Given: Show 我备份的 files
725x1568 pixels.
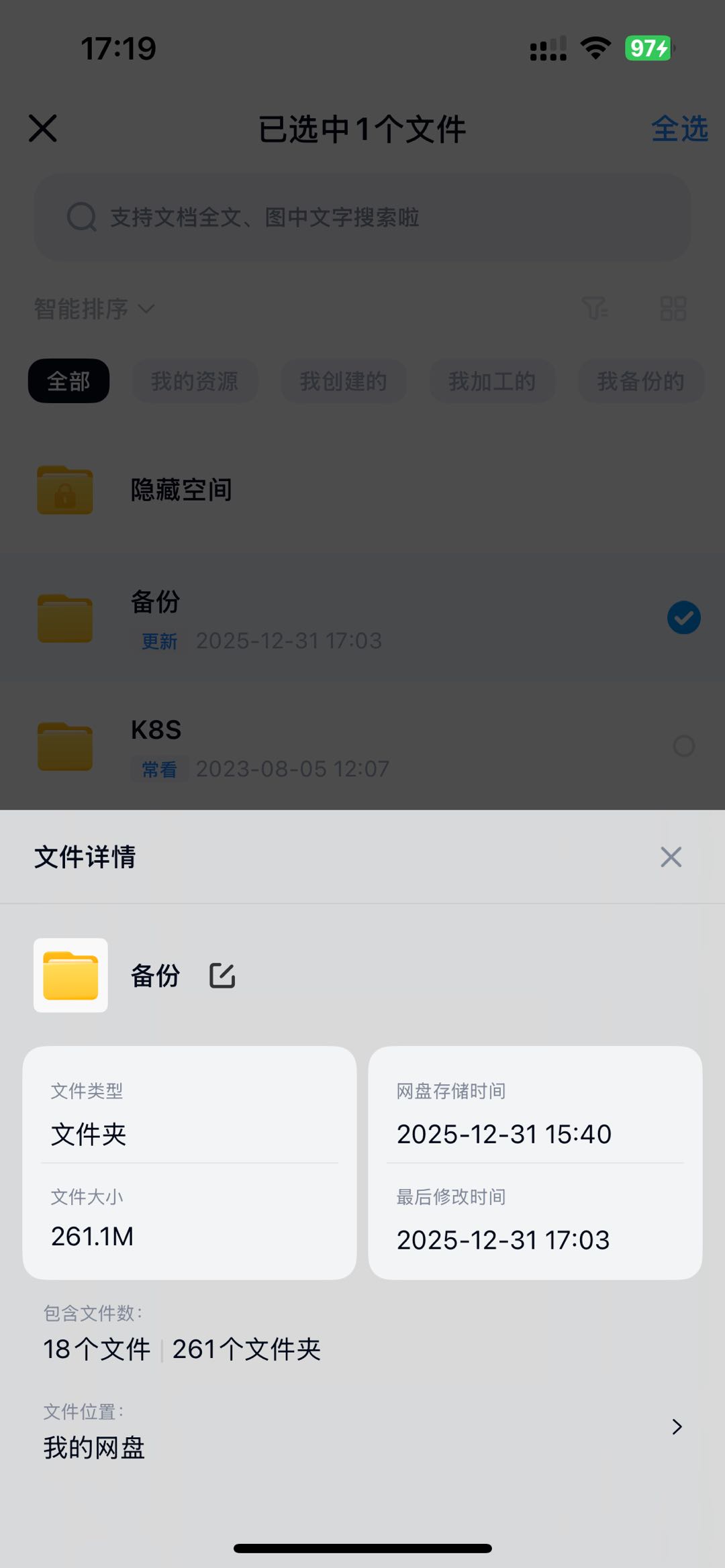Looking at the screenshot, I should point(640,381).
